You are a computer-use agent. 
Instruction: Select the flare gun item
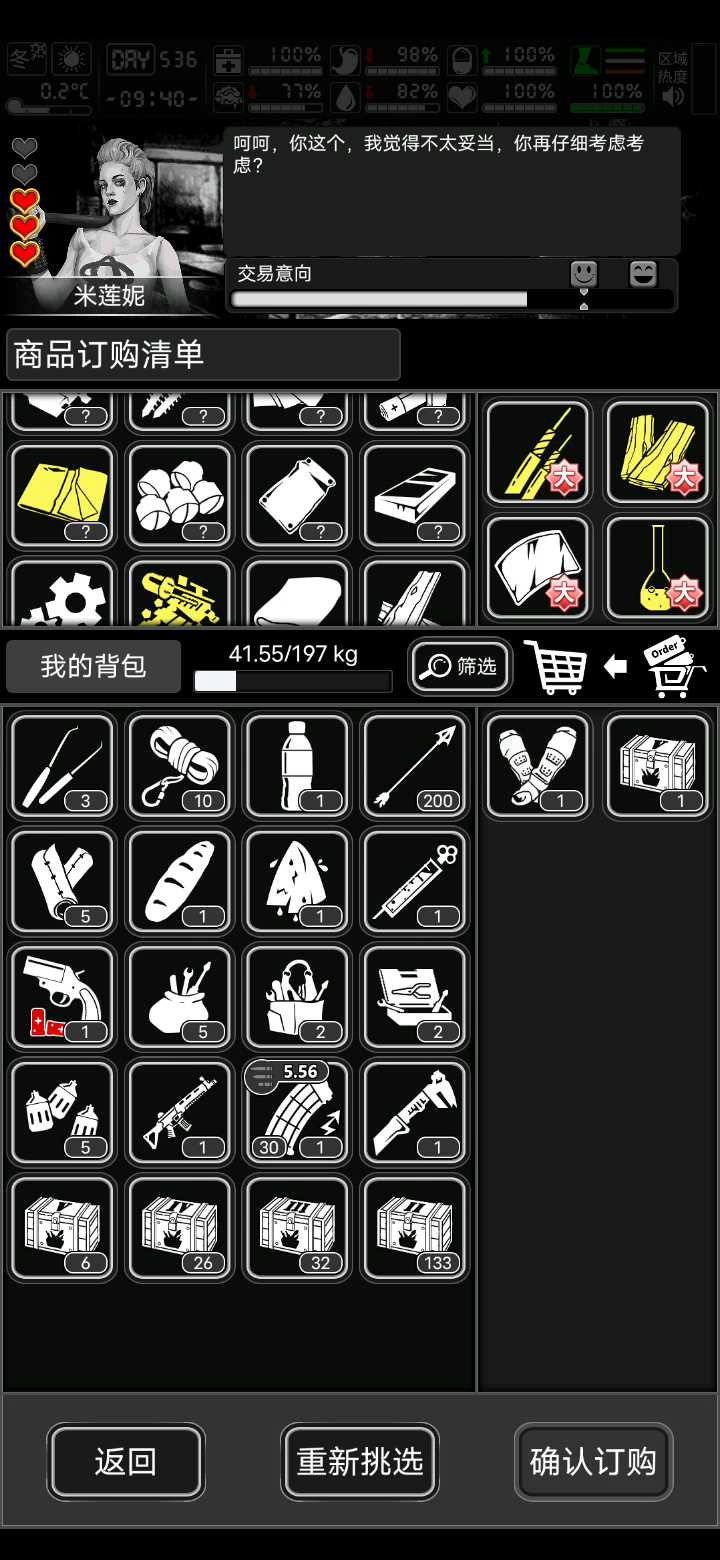coord(63,997)
